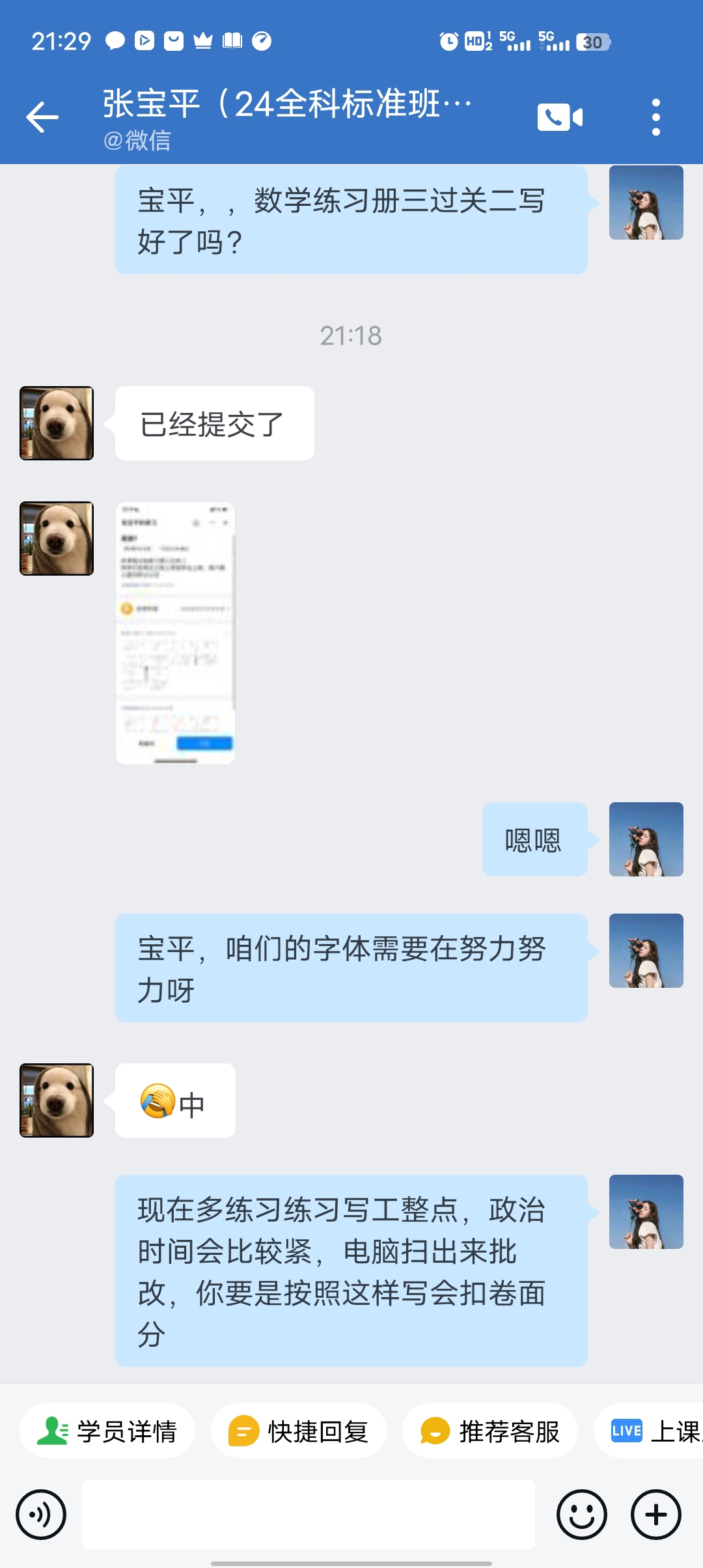Open 快捷回复 quick replies
703x1568 pixels.
tap(299, 1431)
